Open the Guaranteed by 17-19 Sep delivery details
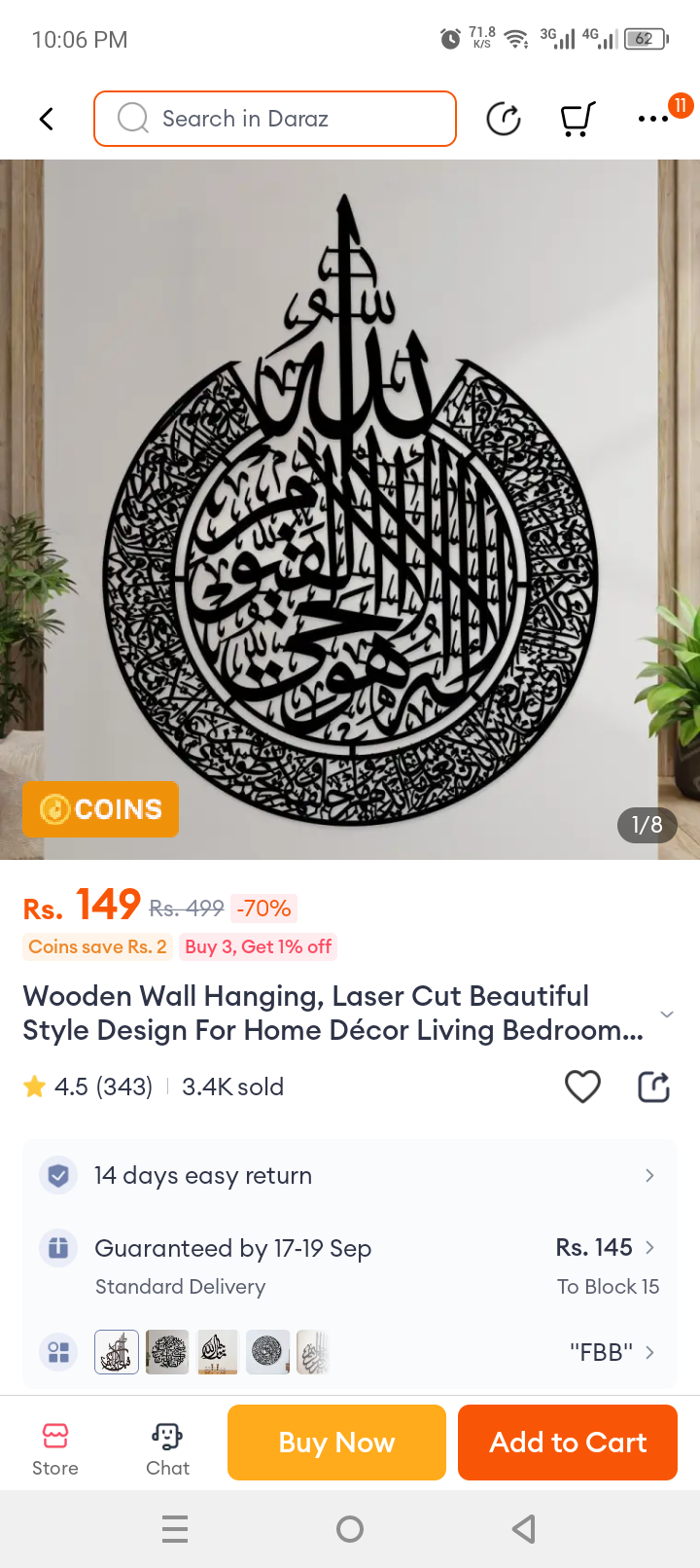 (350, 1265)
